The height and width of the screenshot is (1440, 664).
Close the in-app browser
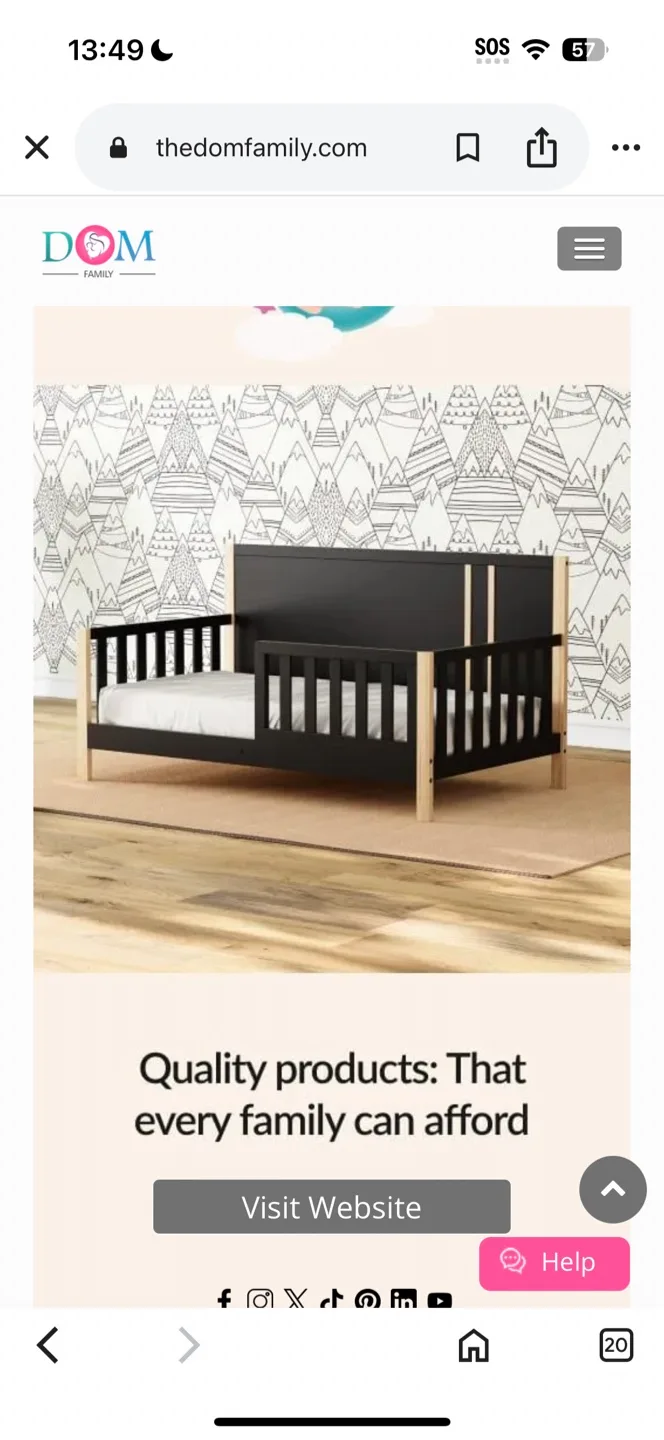(x=37, y=148)
